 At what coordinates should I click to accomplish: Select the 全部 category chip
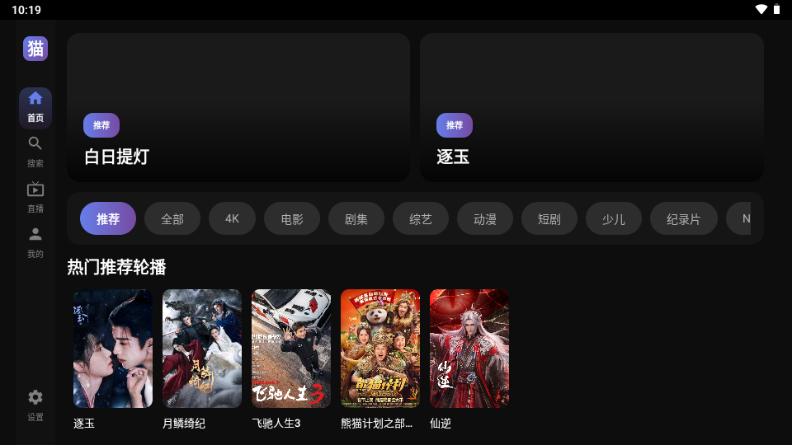coord(172,219)
